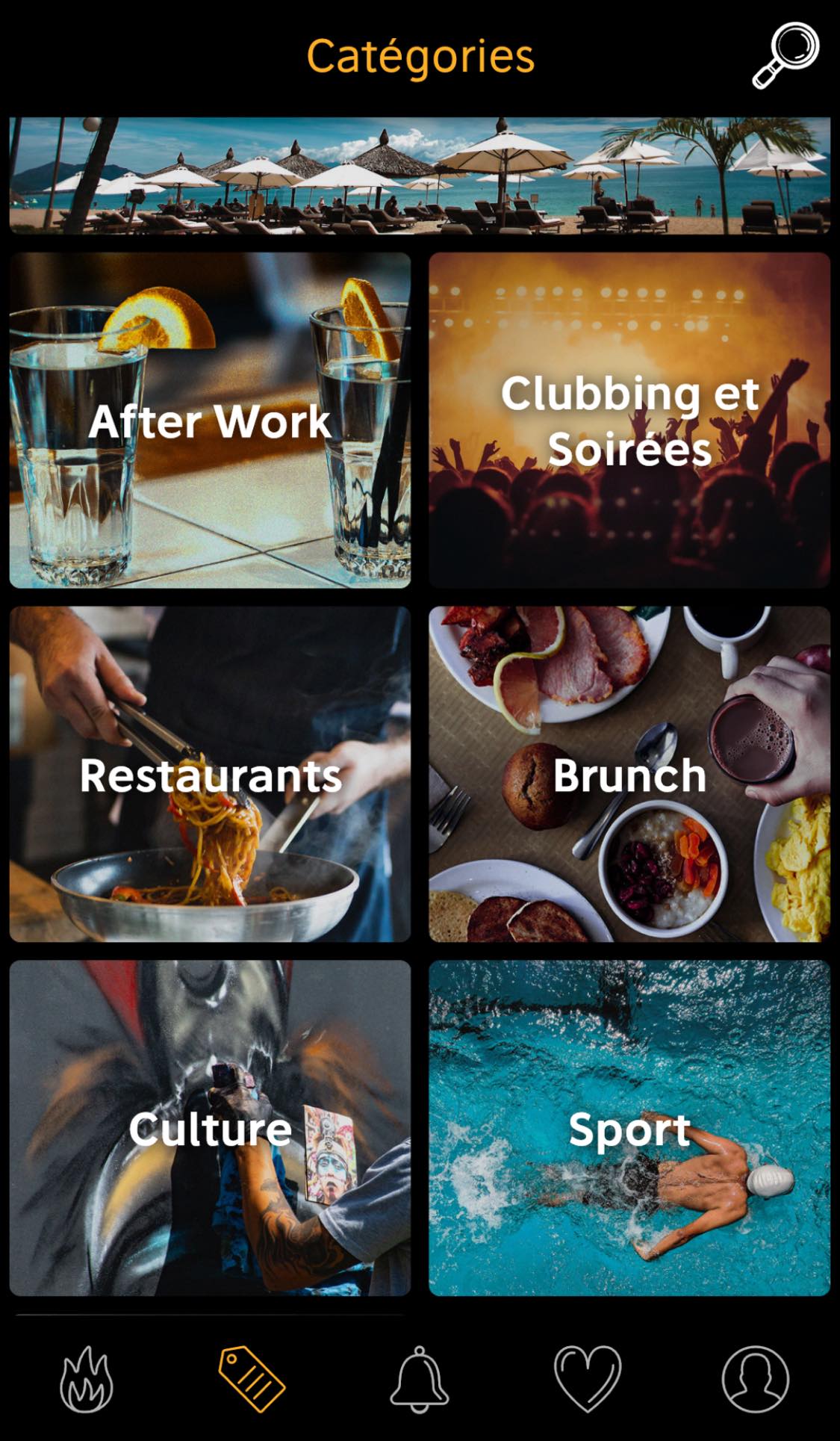View the Culture category

pos(210,1128)
